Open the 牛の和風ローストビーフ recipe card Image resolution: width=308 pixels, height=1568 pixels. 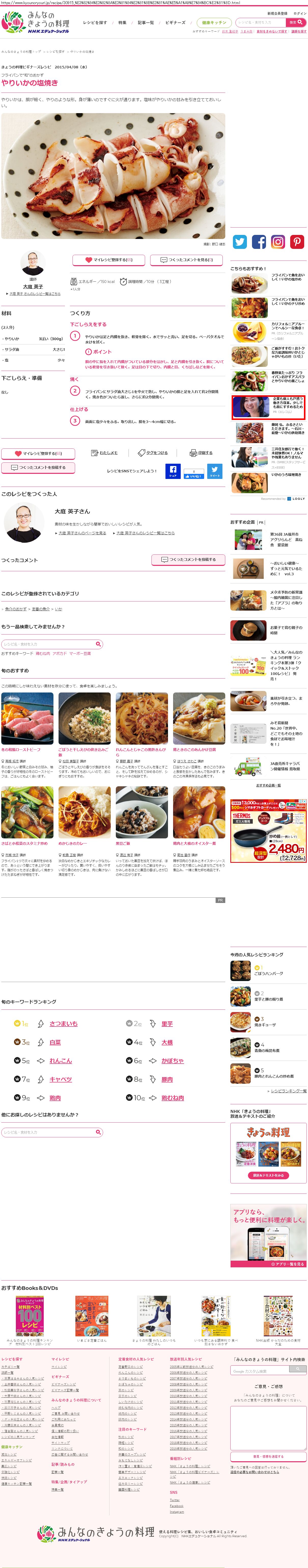27,719
